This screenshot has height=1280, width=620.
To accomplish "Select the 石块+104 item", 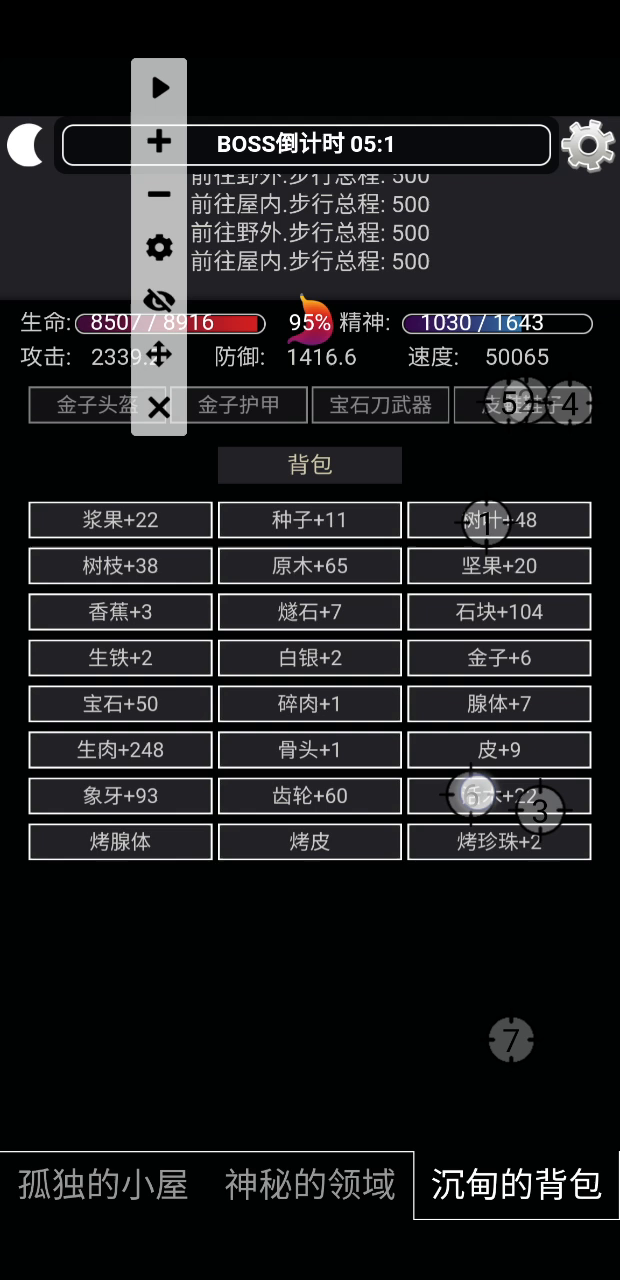I will click(x=499, y=612).
